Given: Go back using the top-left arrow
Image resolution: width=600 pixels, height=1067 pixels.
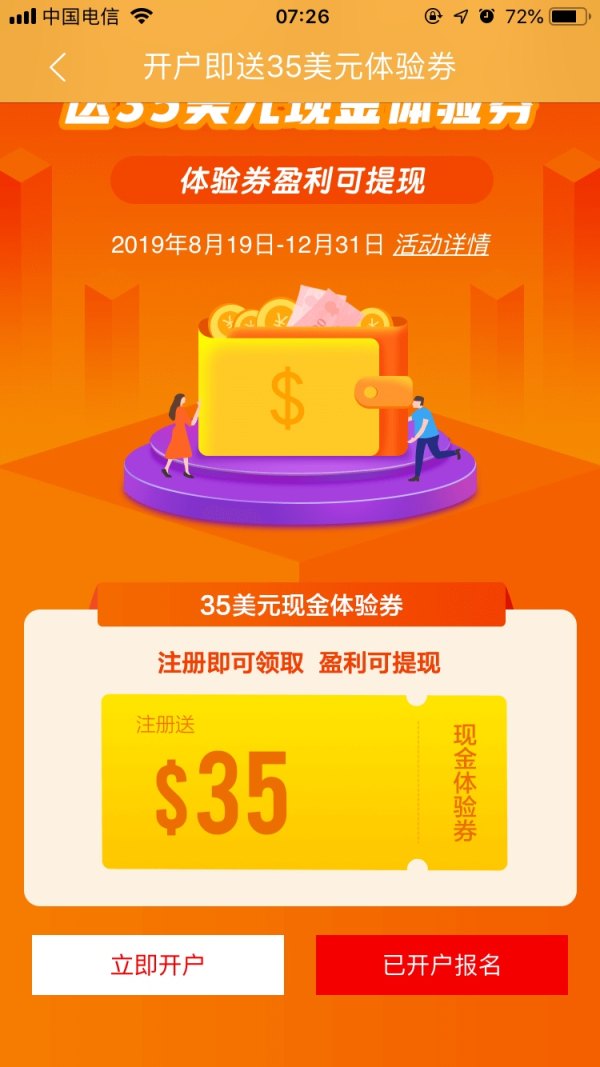Looking at the screenshot, I should (58, 67).
